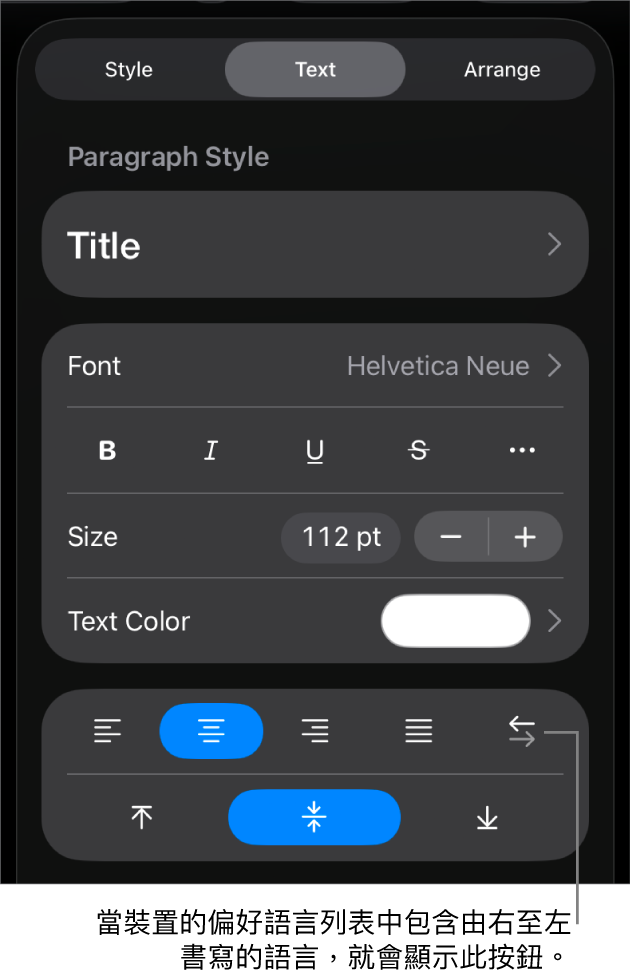Apply bold formatting
630x979 pixels.
[x=108, y=451]
